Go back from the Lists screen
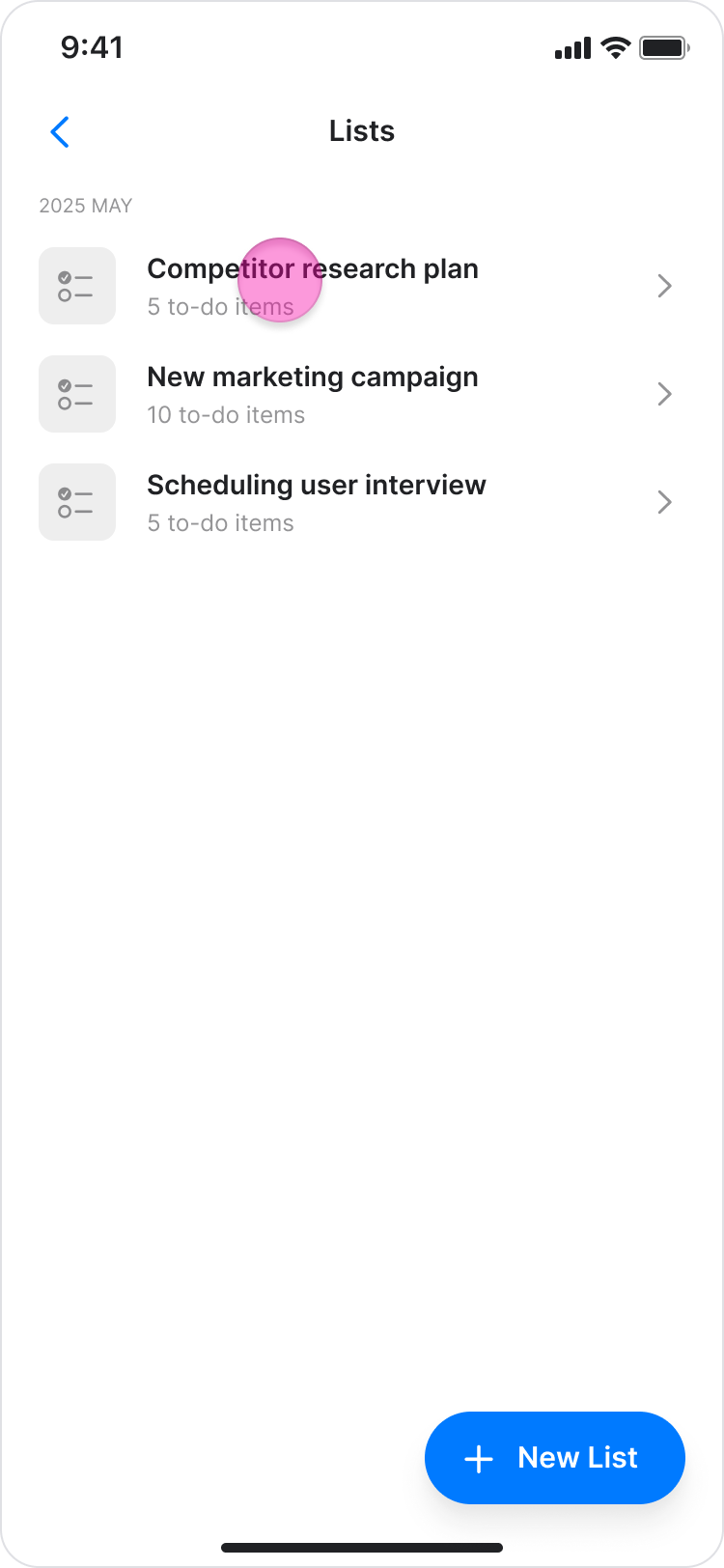724x1568 pixels. click(x=60, y=131)
